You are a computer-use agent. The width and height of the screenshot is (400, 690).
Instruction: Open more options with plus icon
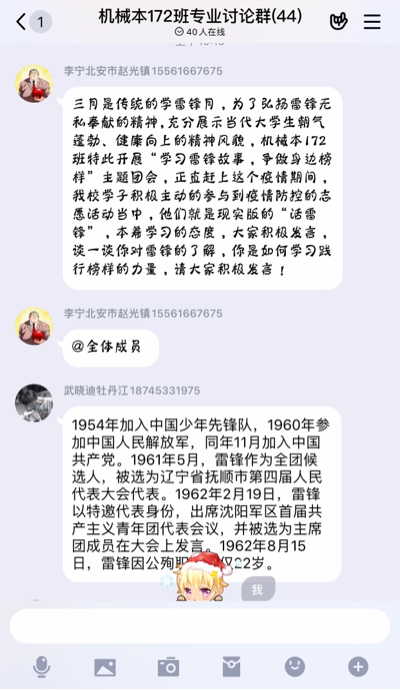358,667
